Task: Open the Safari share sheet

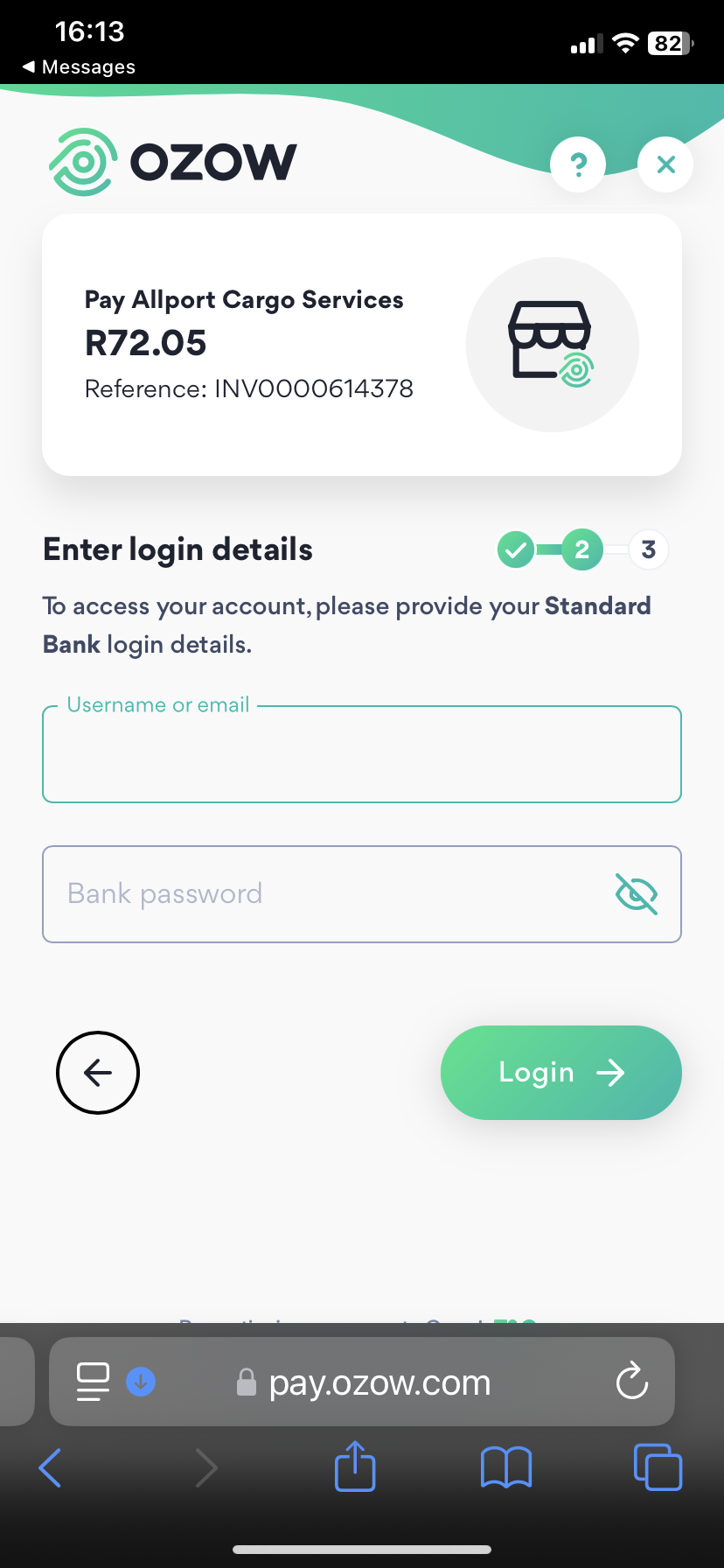Action: tap(355, 1466)
